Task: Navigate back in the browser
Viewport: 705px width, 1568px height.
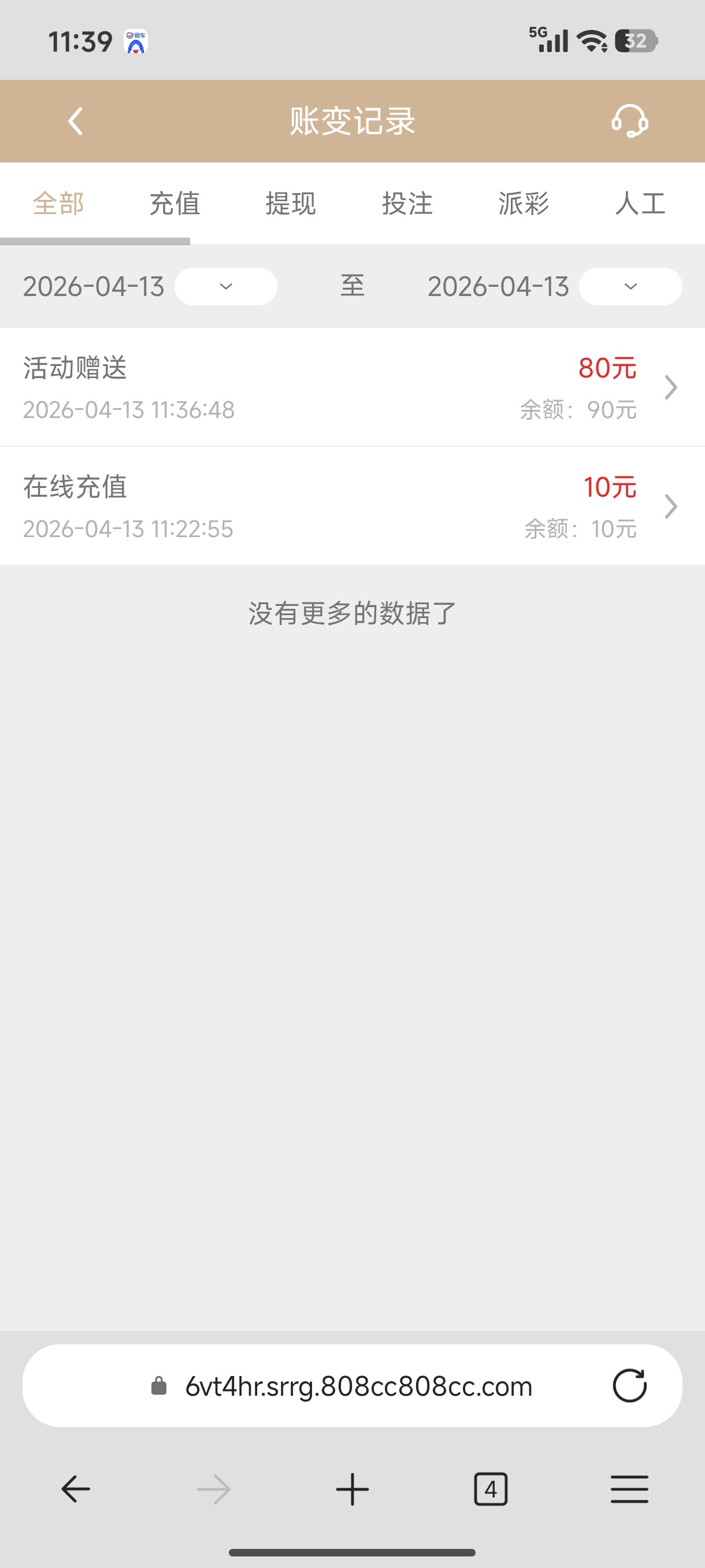Action: (x=76, y=1489)
